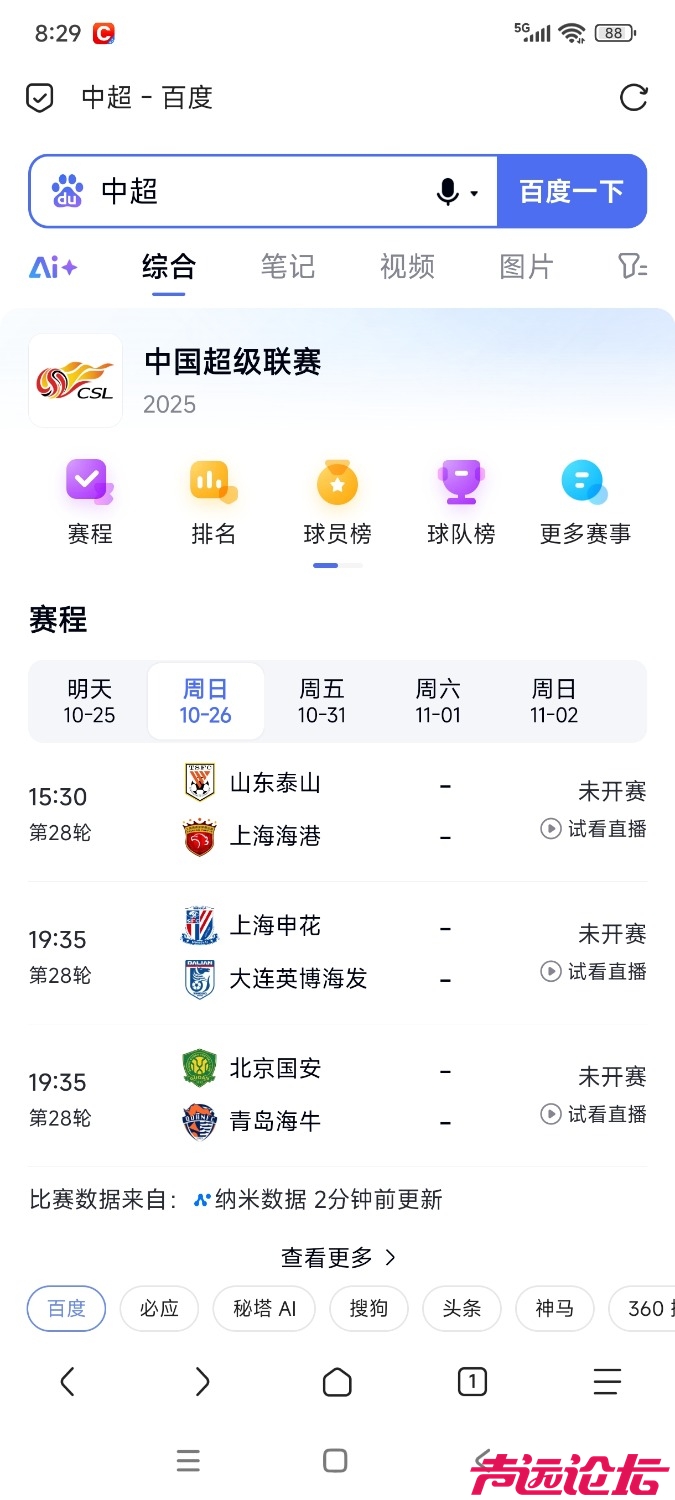Select the 周五 10-31 schedule date

click(322, 701)
